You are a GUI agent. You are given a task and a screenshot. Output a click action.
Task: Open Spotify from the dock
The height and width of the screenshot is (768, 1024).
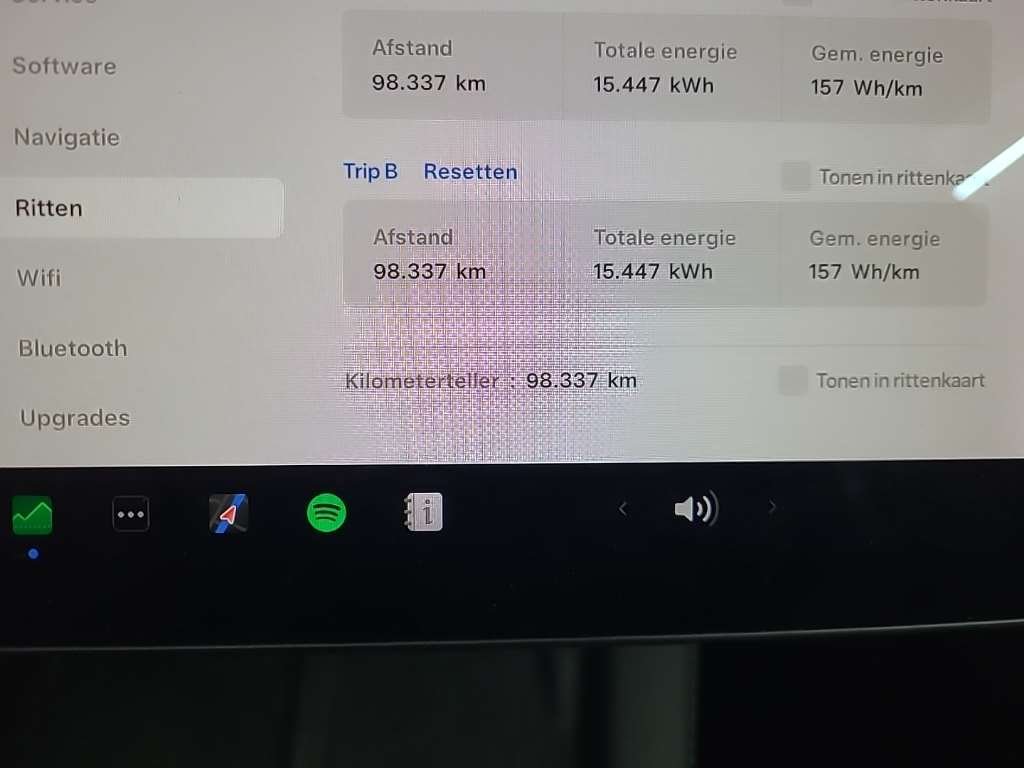(x=326, y=514)
